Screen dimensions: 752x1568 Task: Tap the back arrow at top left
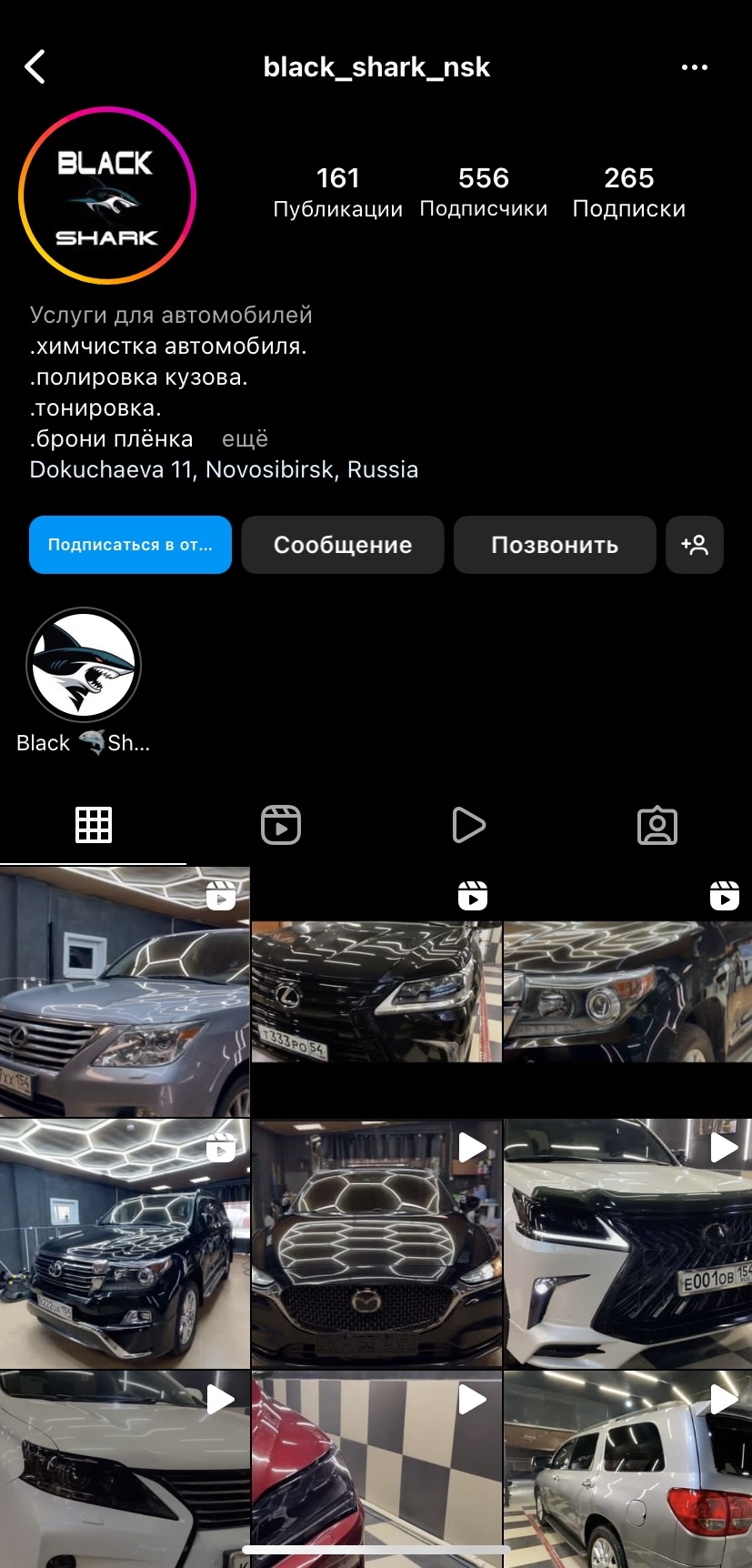pyautogui.click(x=36, y=66)
